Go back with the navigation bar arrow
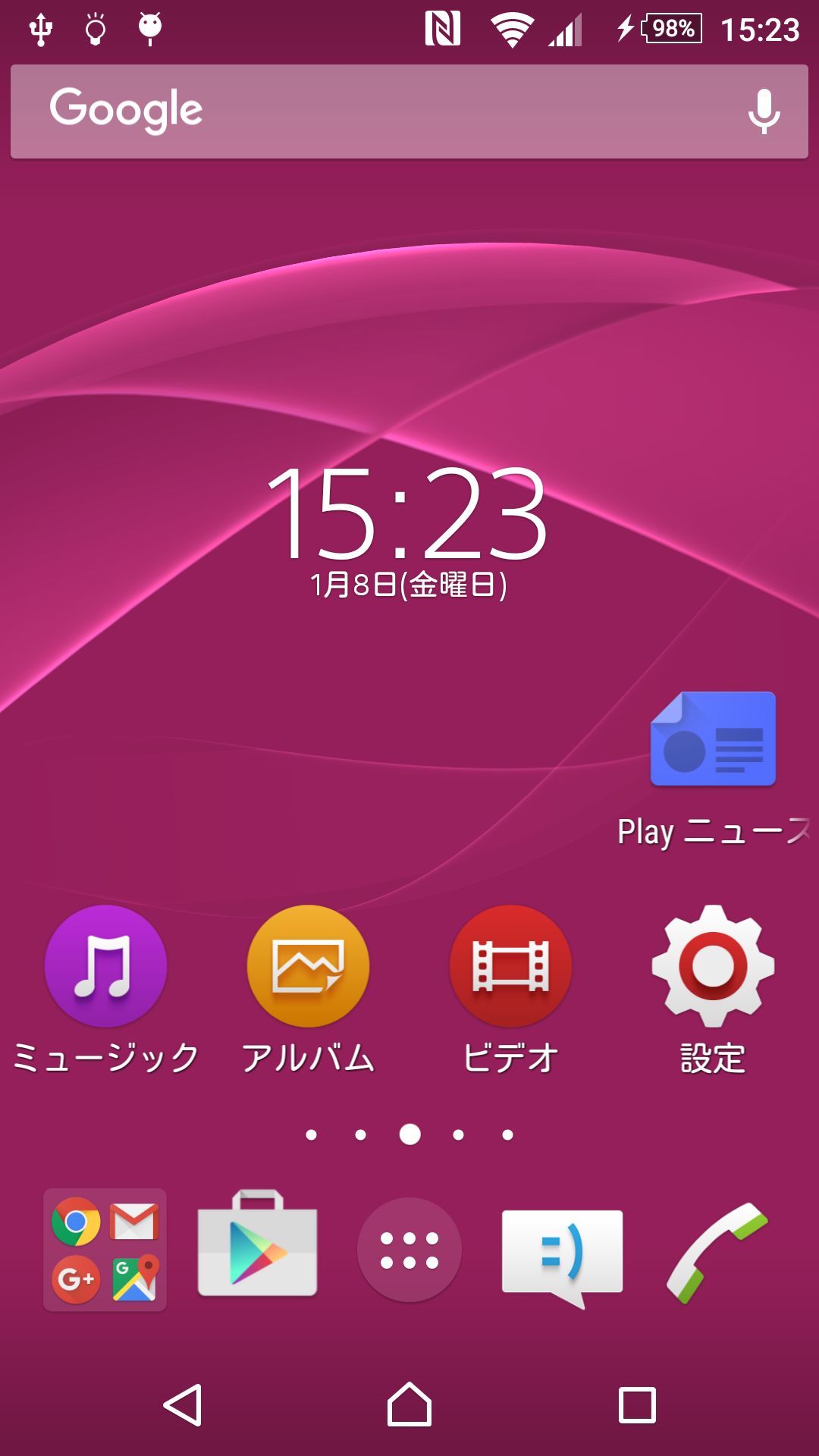 click(x=183, y=1405)
